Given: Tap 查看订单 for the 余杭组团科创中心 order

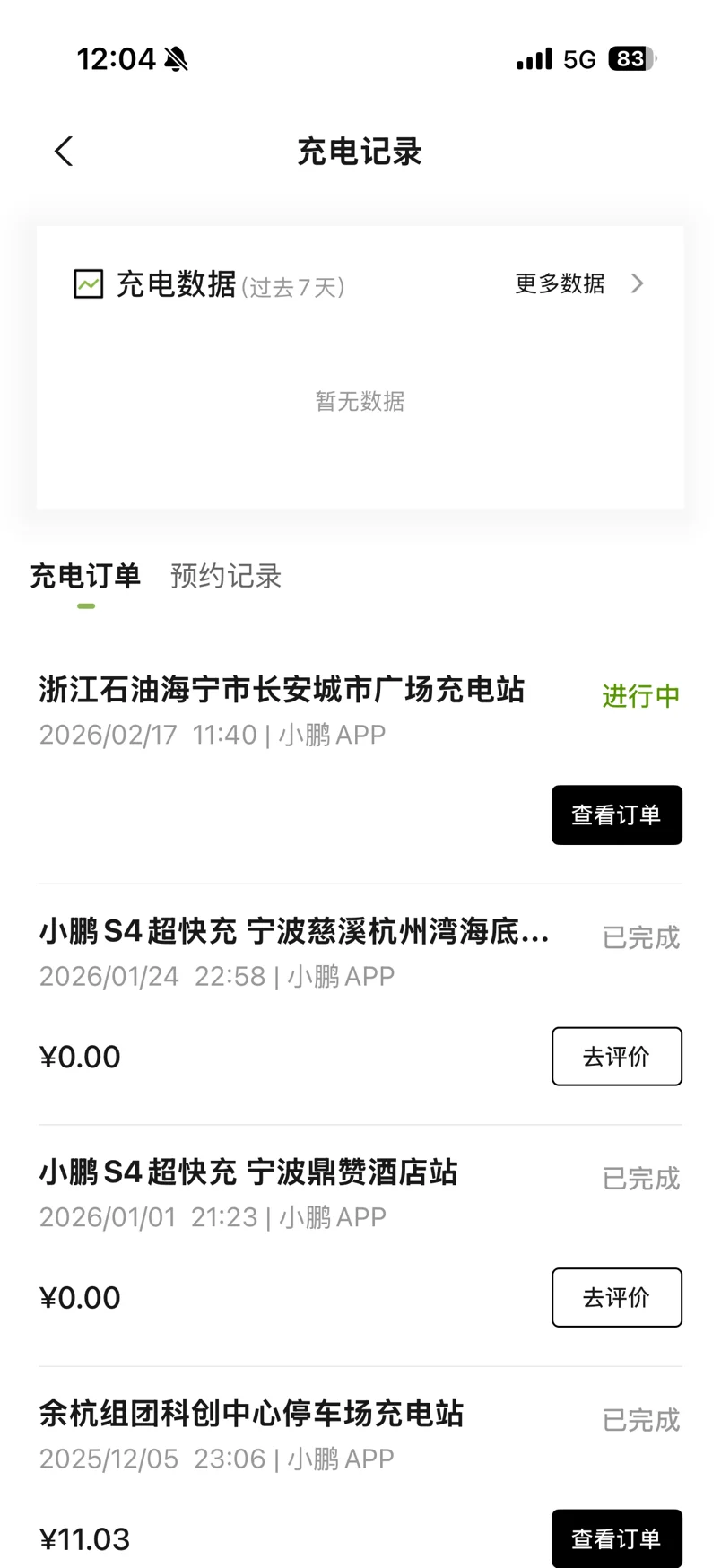Looking at the screenshot, I should tap(617, 1538).
